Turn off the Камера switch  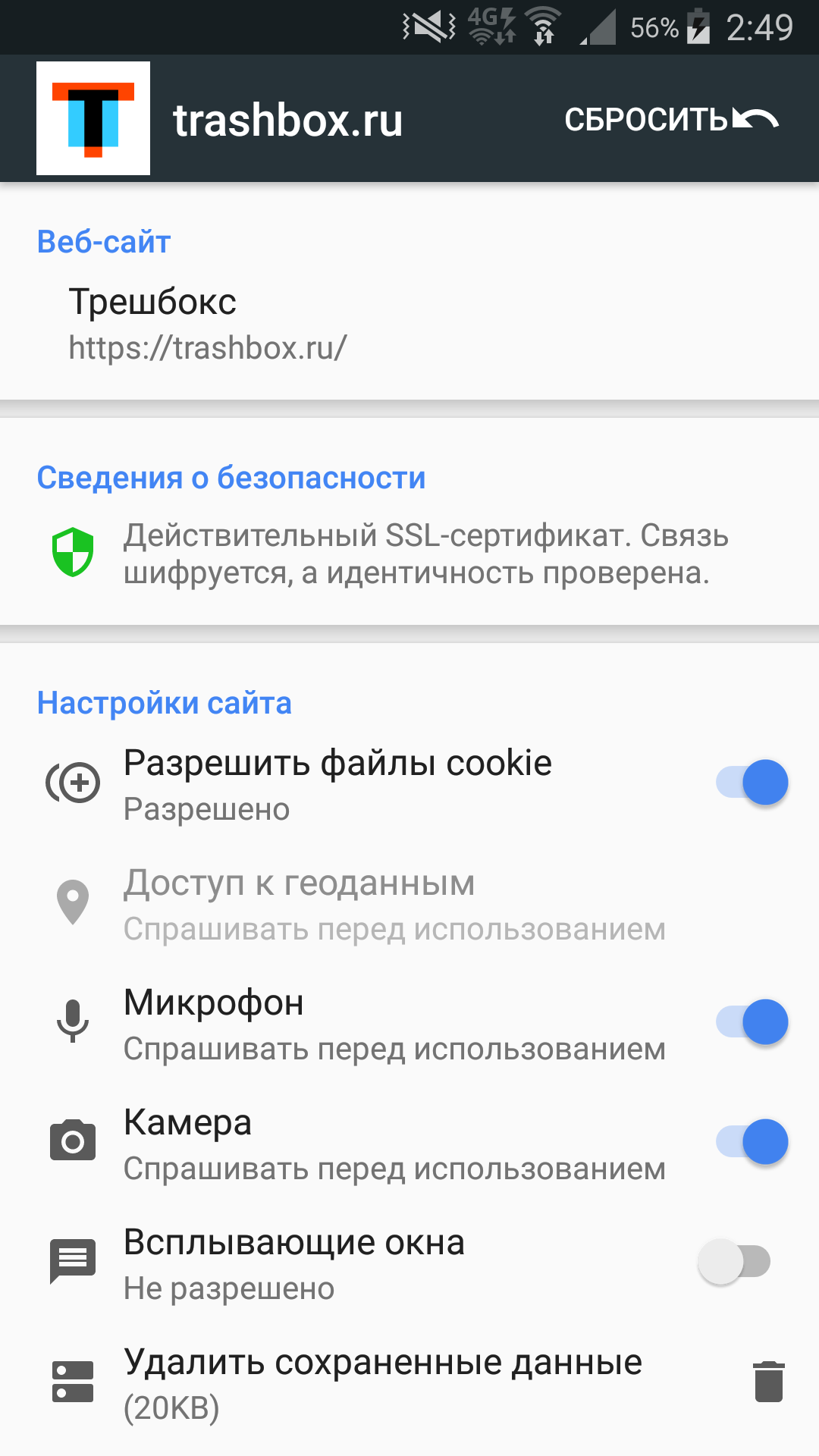click(x=752, y=1141)
